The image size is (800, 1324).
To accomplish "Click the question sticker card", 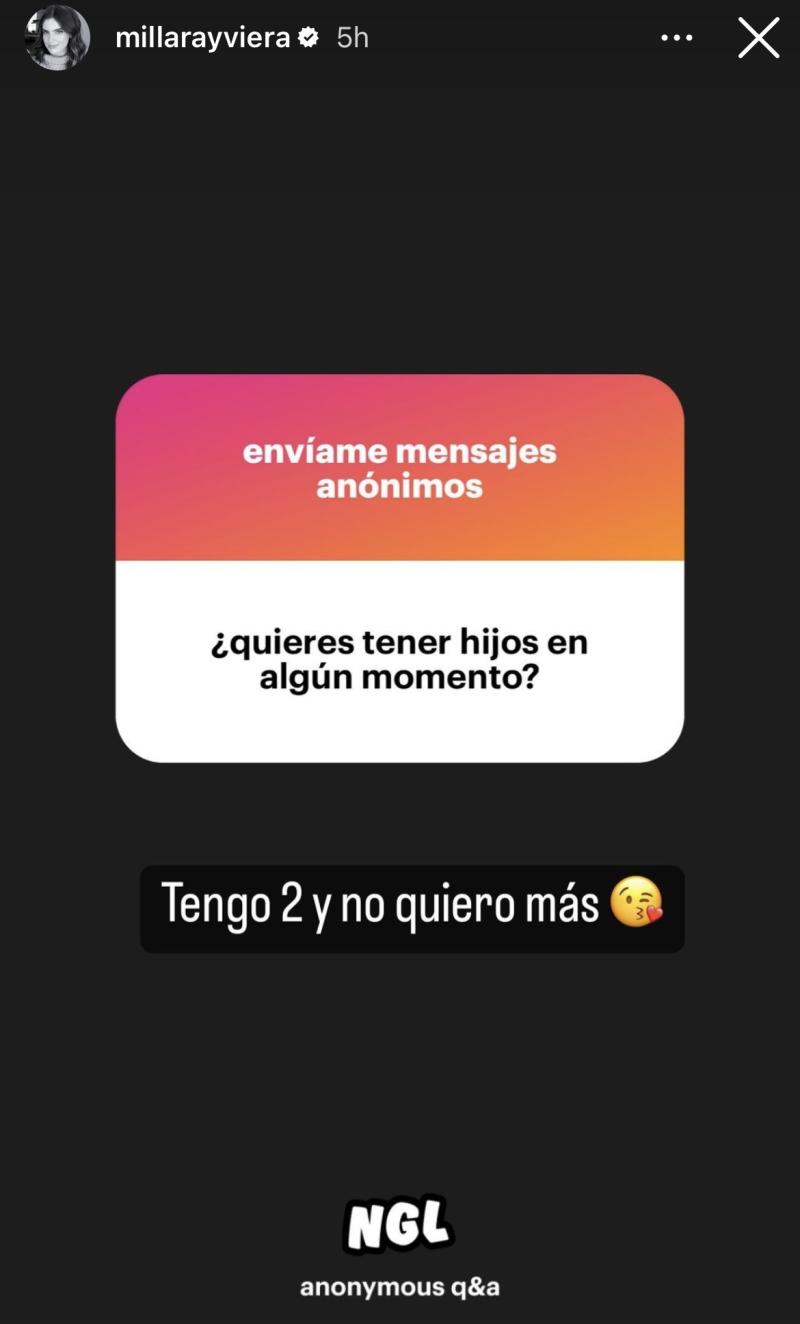I will (x=400, y=565).
